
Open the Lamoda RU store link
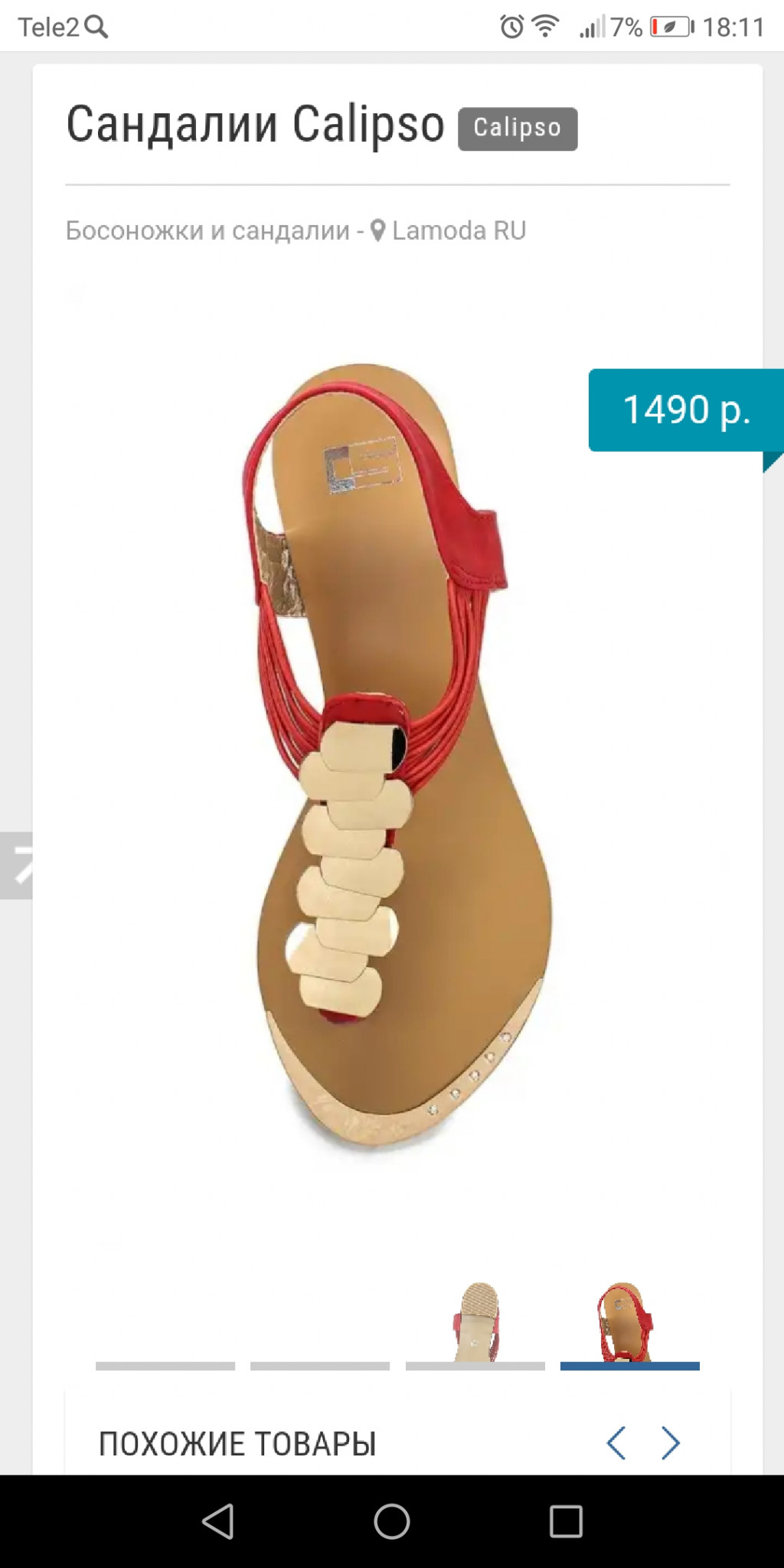(x=458, y=230)
